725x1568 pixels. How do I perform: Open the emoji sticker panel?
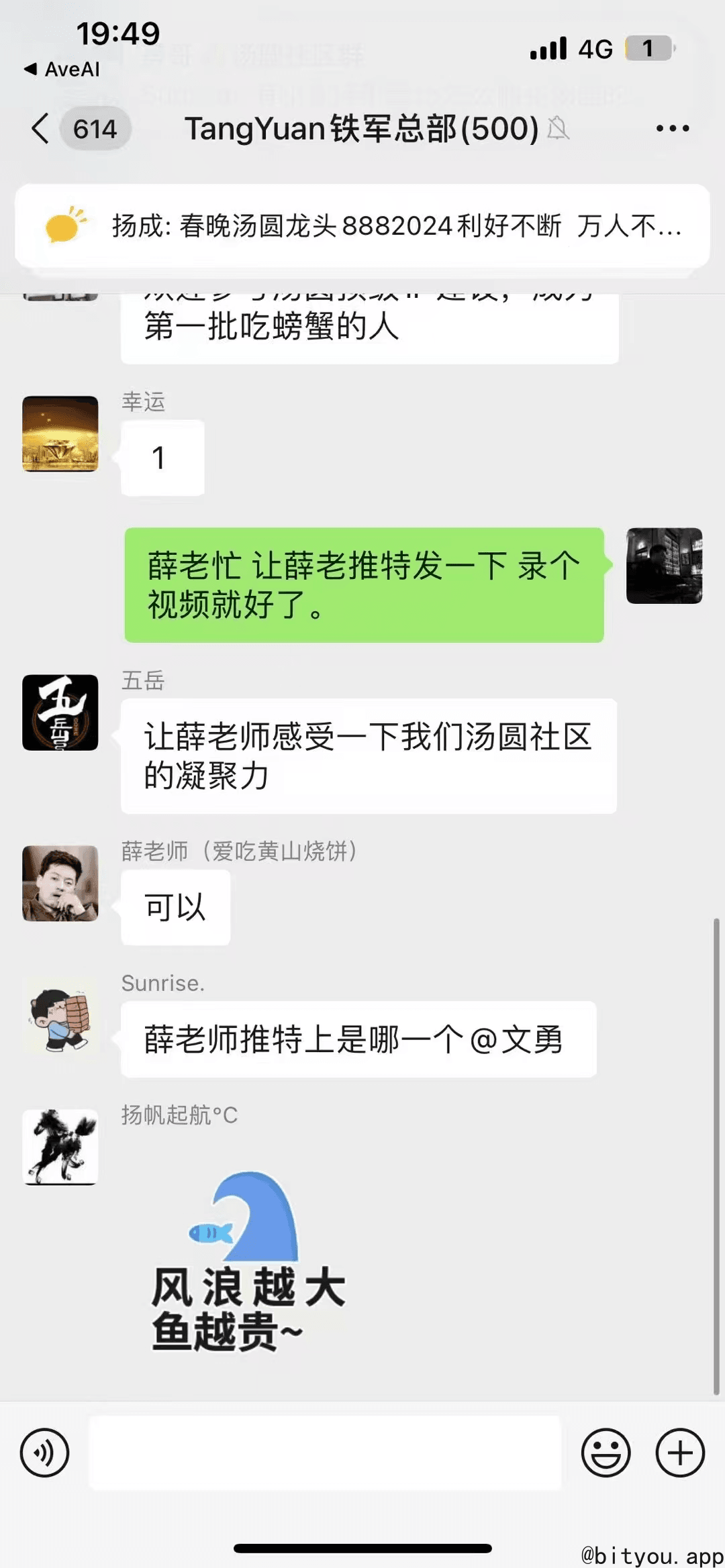pos(606,1453)
